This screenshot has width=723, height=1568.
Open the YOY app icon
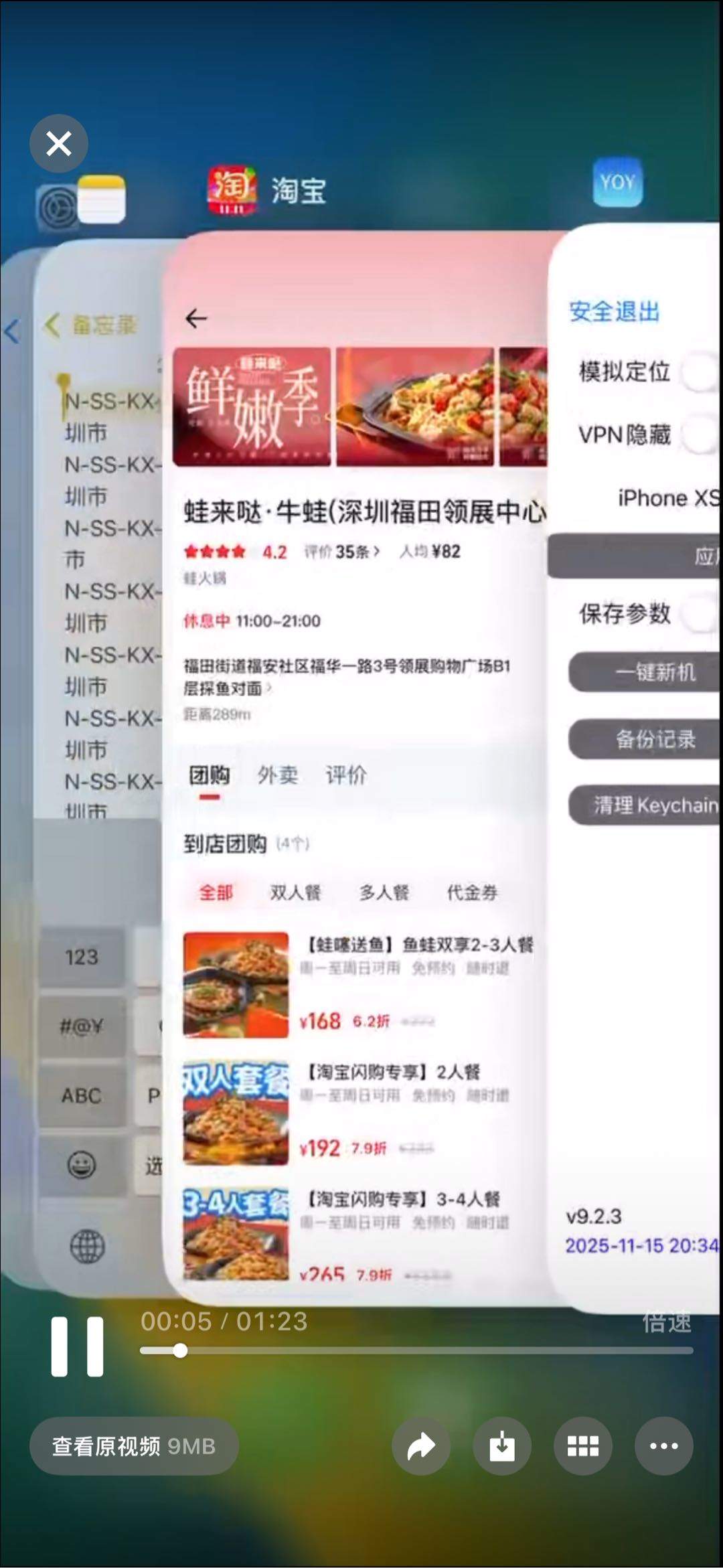[x=617, y=183]
